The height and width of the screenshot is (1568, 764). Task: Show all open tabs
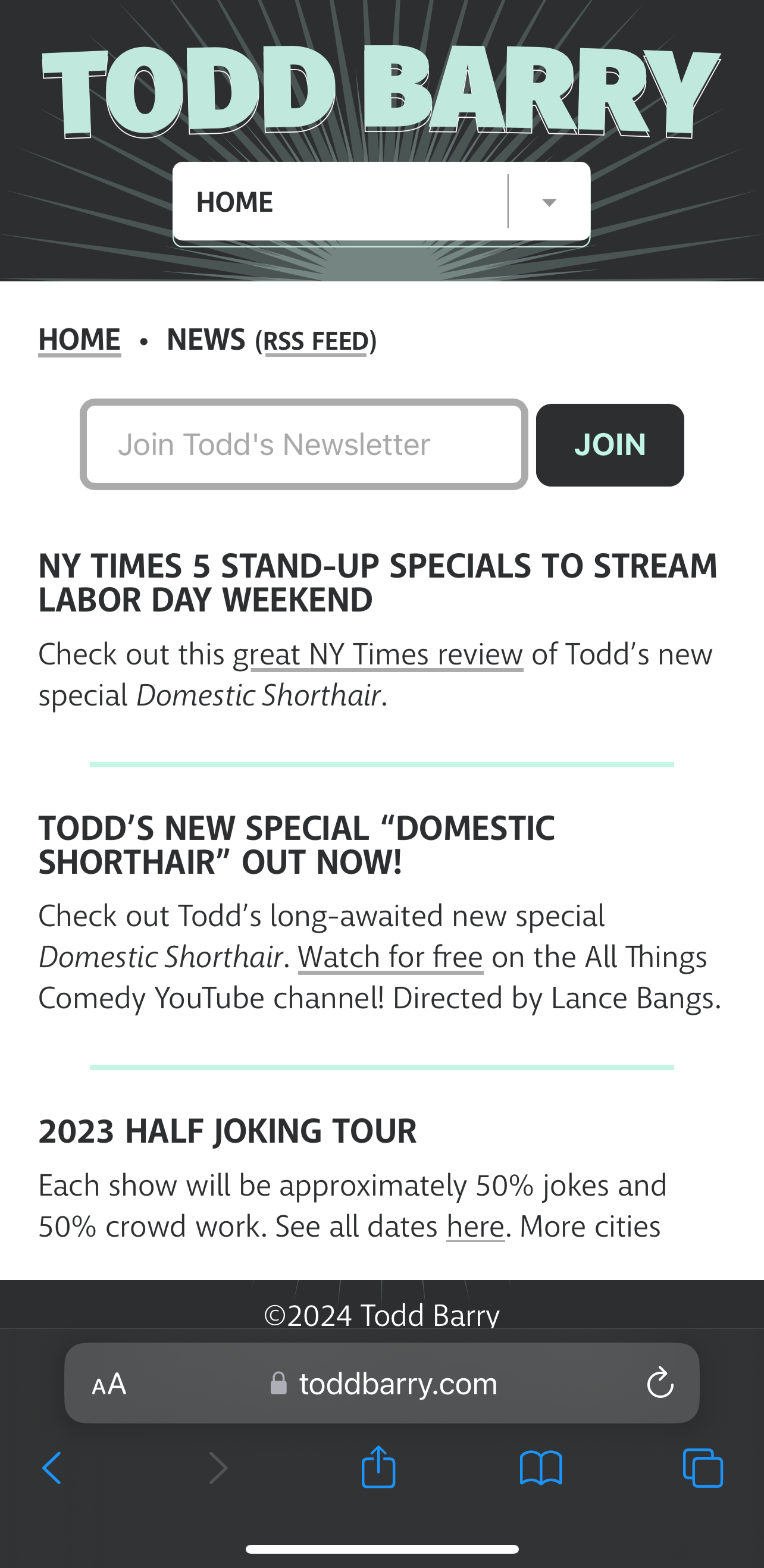pyautogui.click(x=703, y=1468)
